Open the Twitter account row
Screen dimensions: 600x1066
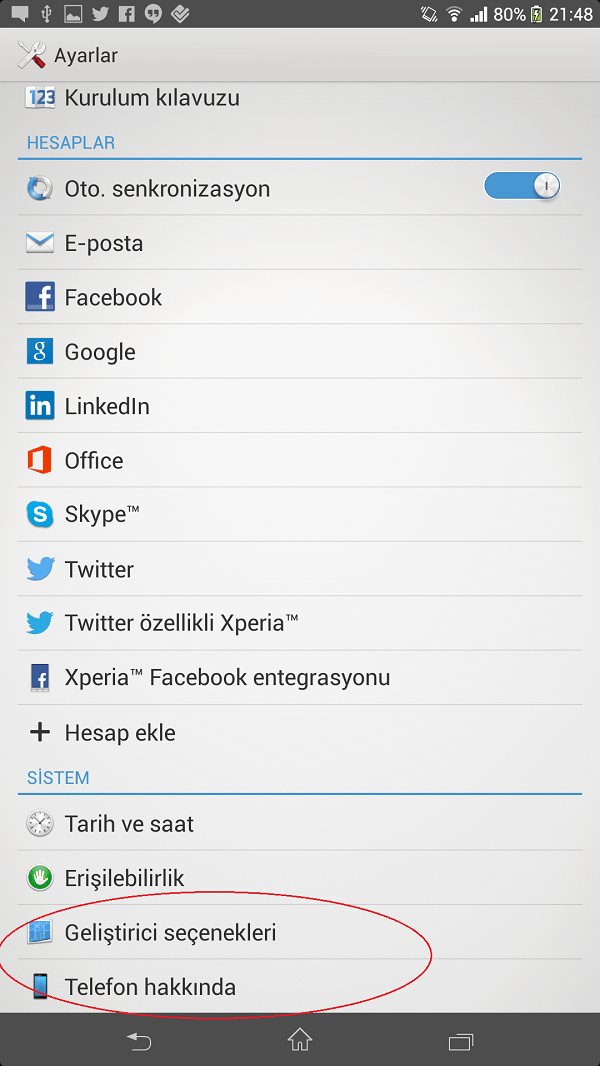click(300, 569)
